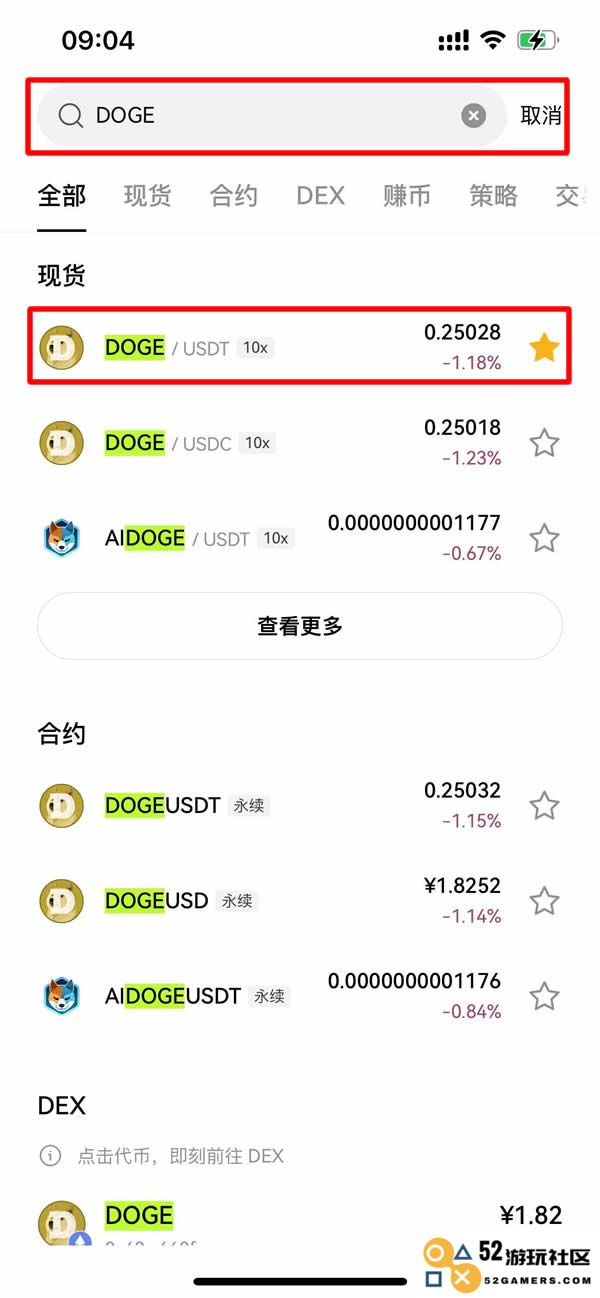Switch to the DEX tab
This screenshot has width=600, height=1298.
320,196
